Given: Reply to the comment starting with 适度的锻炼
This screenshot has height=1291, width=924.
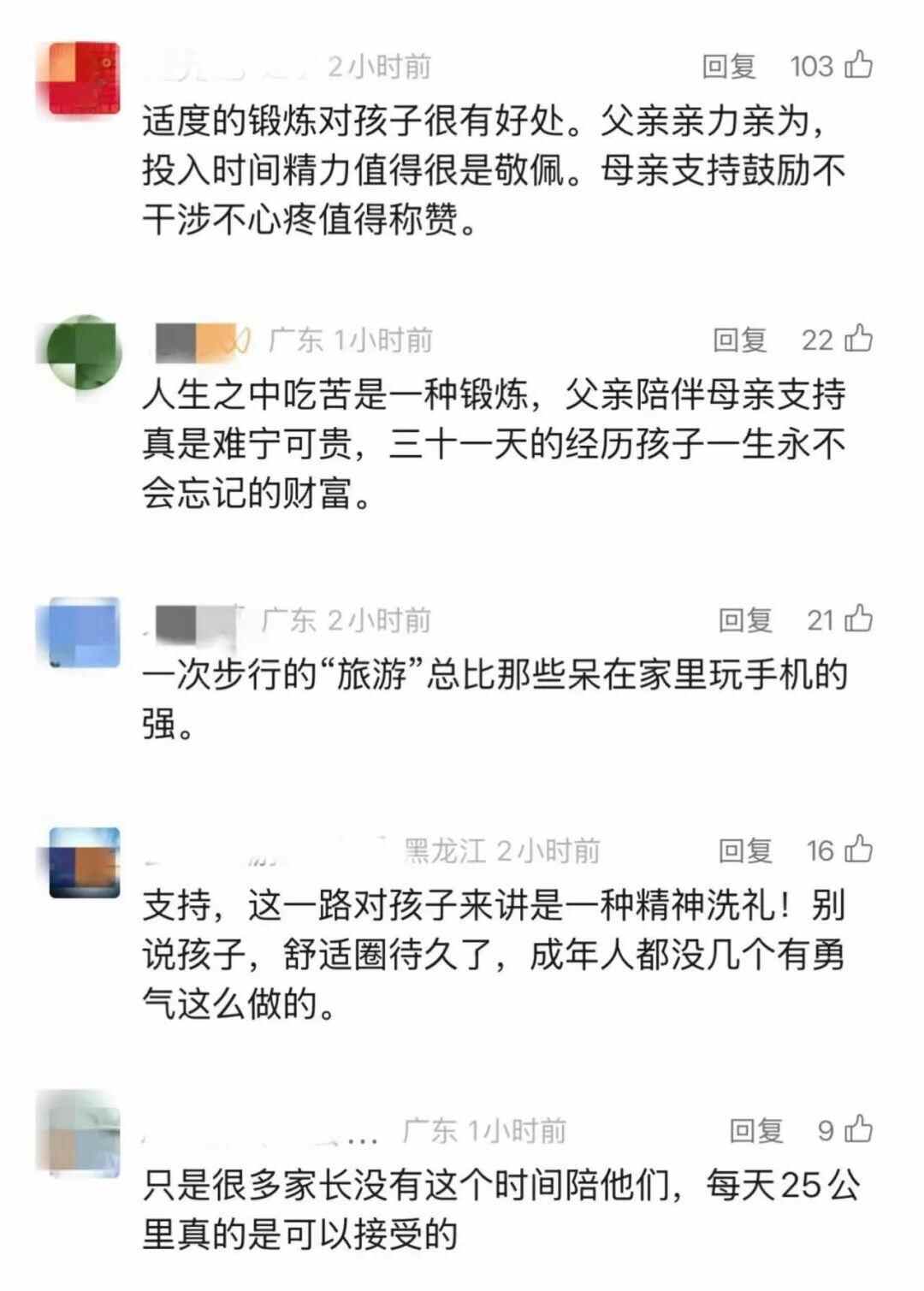Looking at the screenshot, I should pos(729,66).
